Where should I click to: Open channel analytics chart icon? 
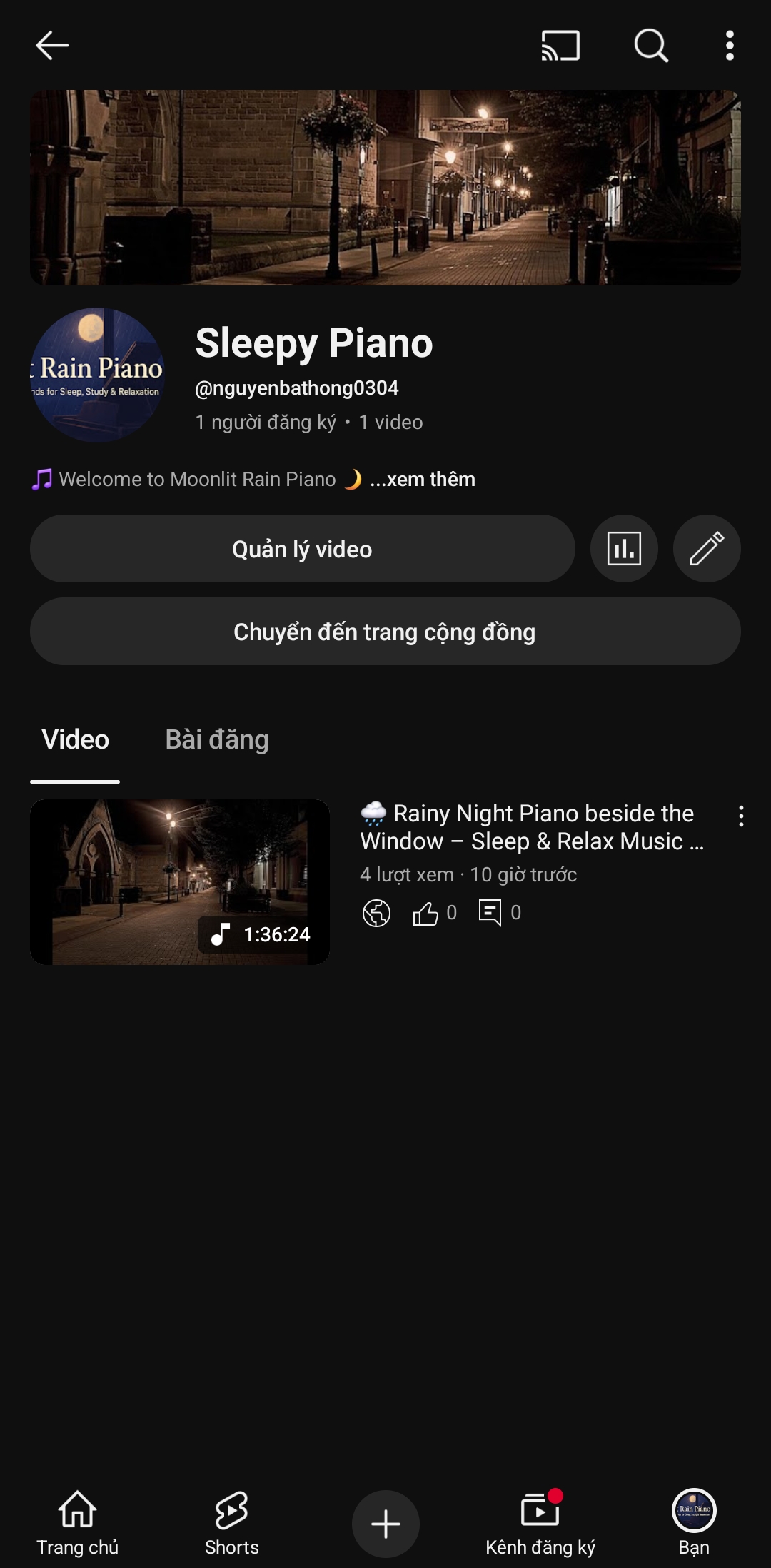[x=624, y=549]
